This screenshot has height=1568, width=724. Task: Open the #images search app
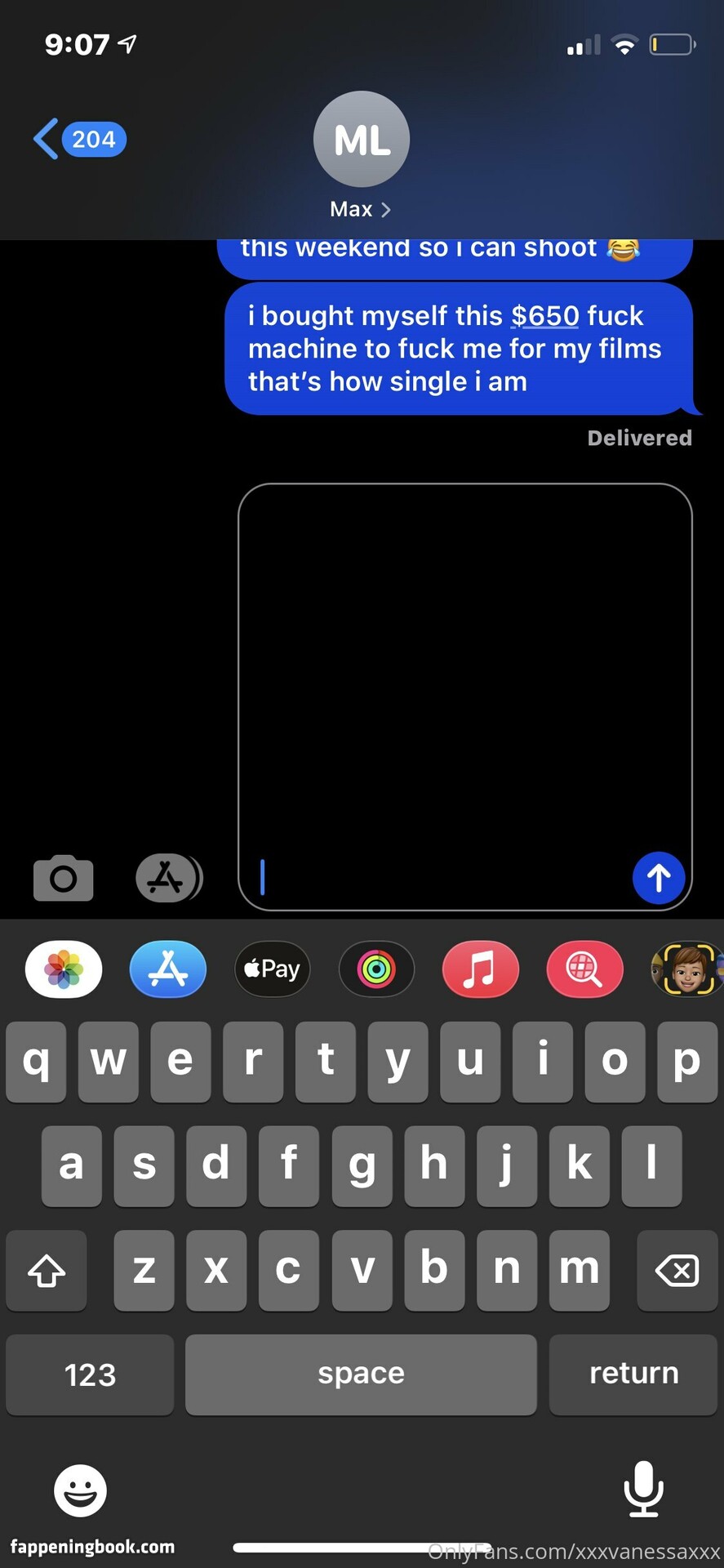584,969
